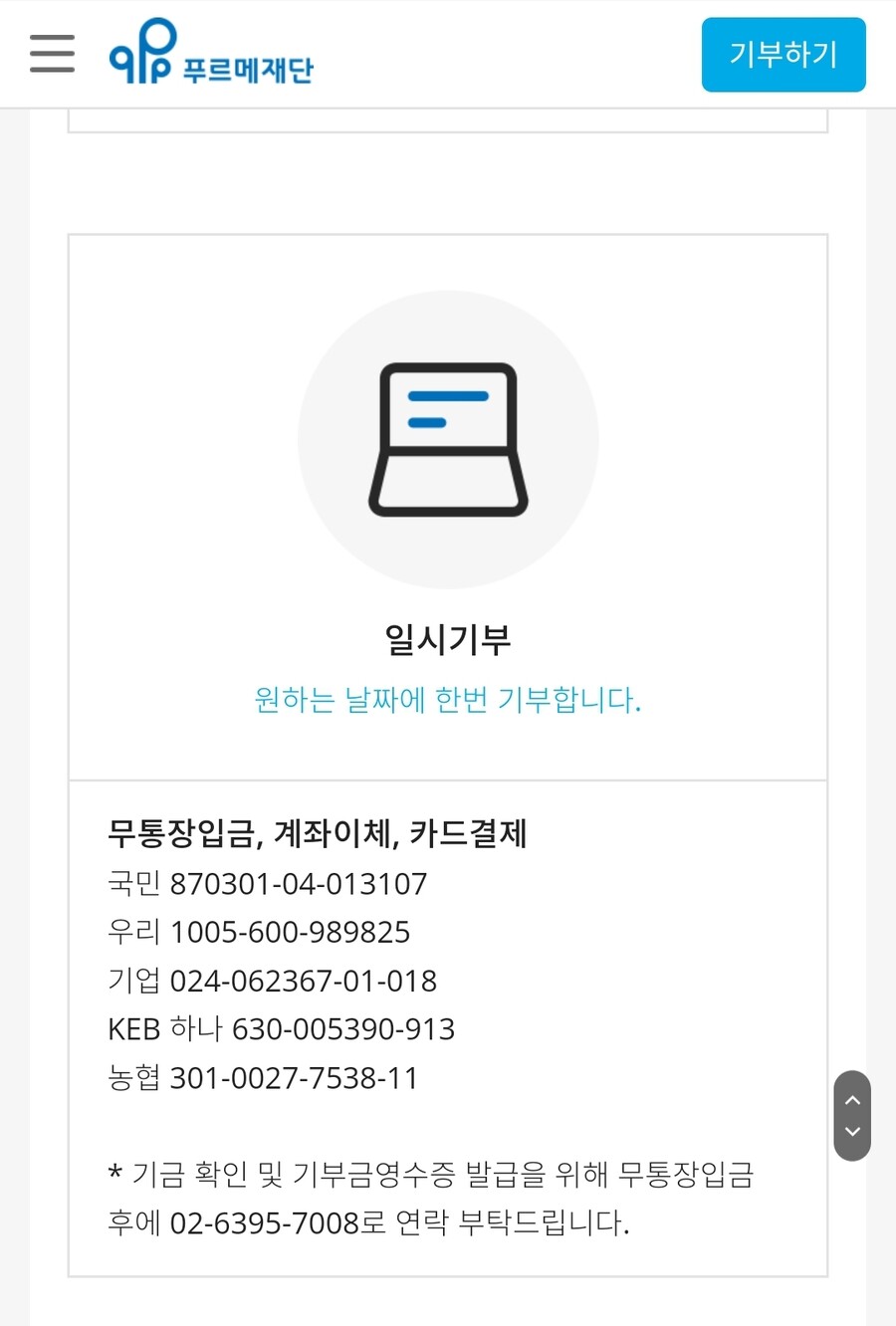
Task: Click the 일시기부 donation icon circle
Action: point(447,438)
